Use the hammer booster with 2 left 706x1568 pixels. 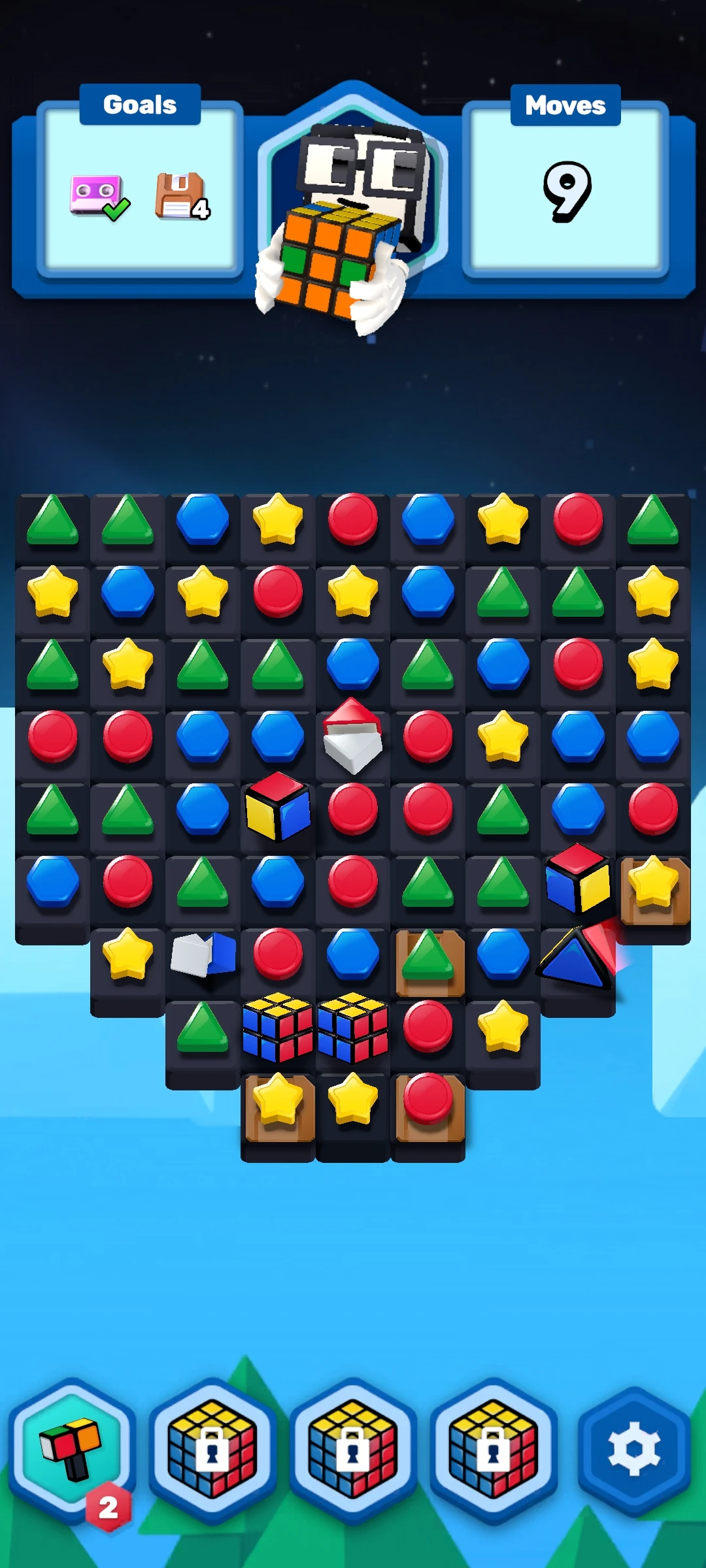click(x=72, y=1450)
